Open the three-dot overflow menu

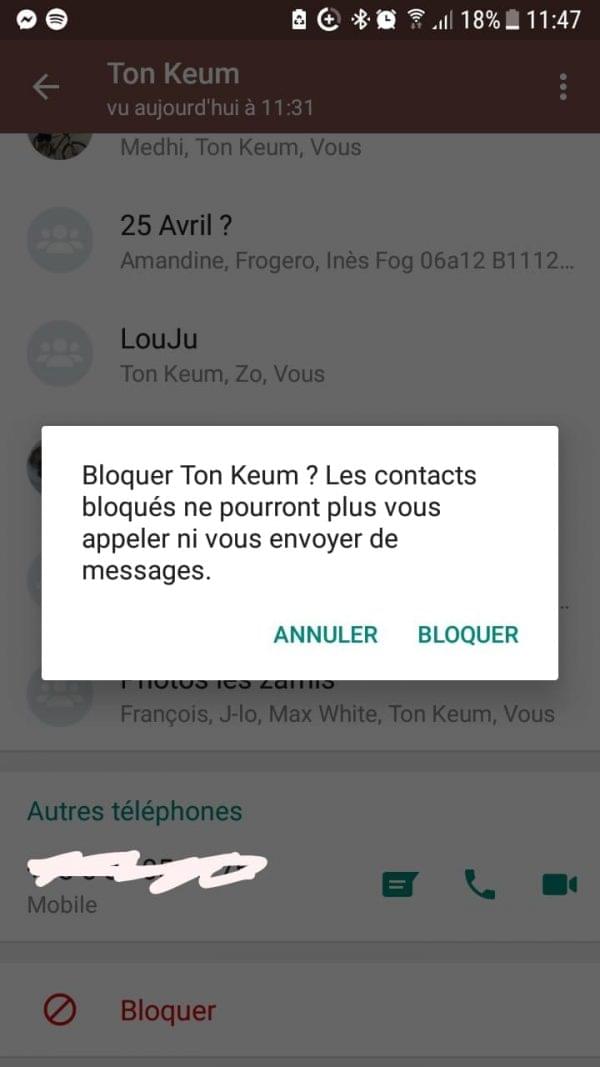pyautogui.click(x=563, y=87)
